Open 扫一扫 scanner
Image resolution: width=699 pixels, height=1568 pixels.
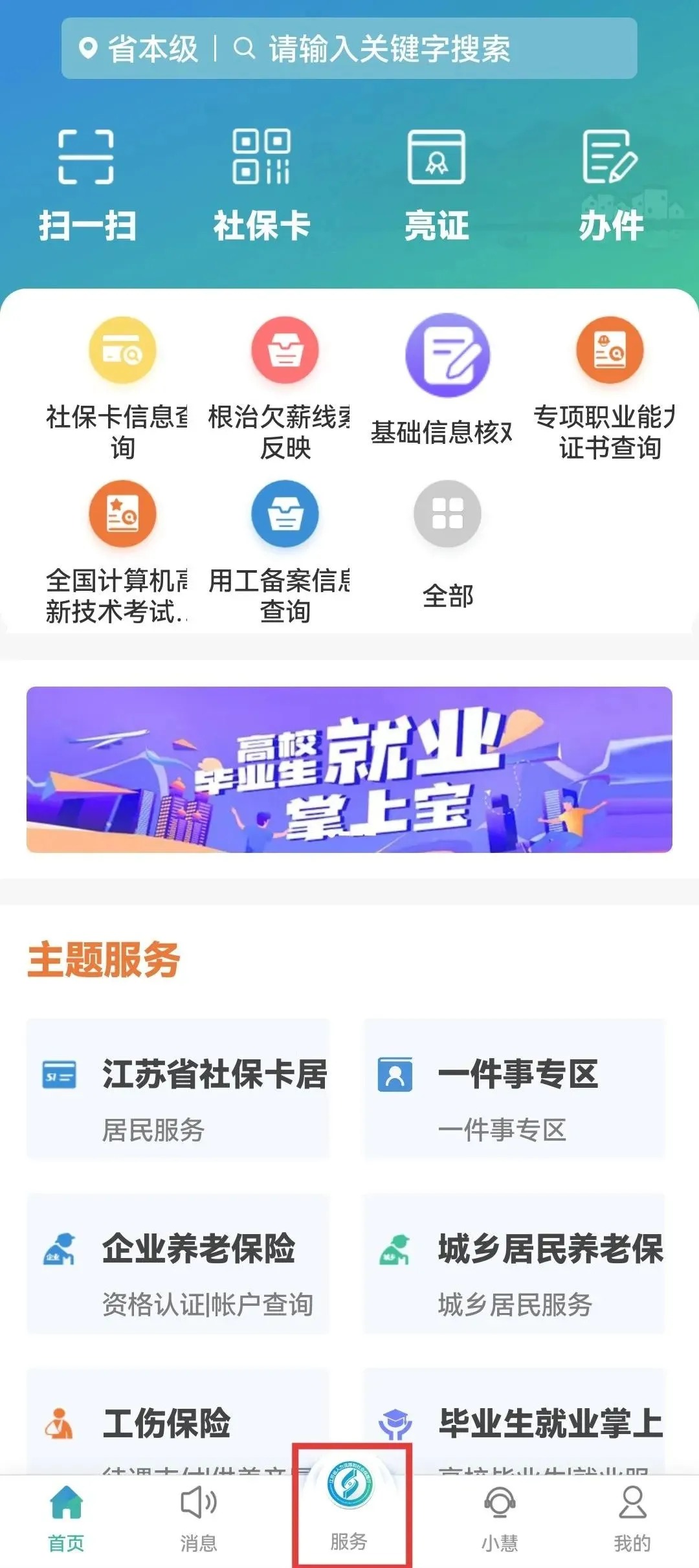point(87,184)
